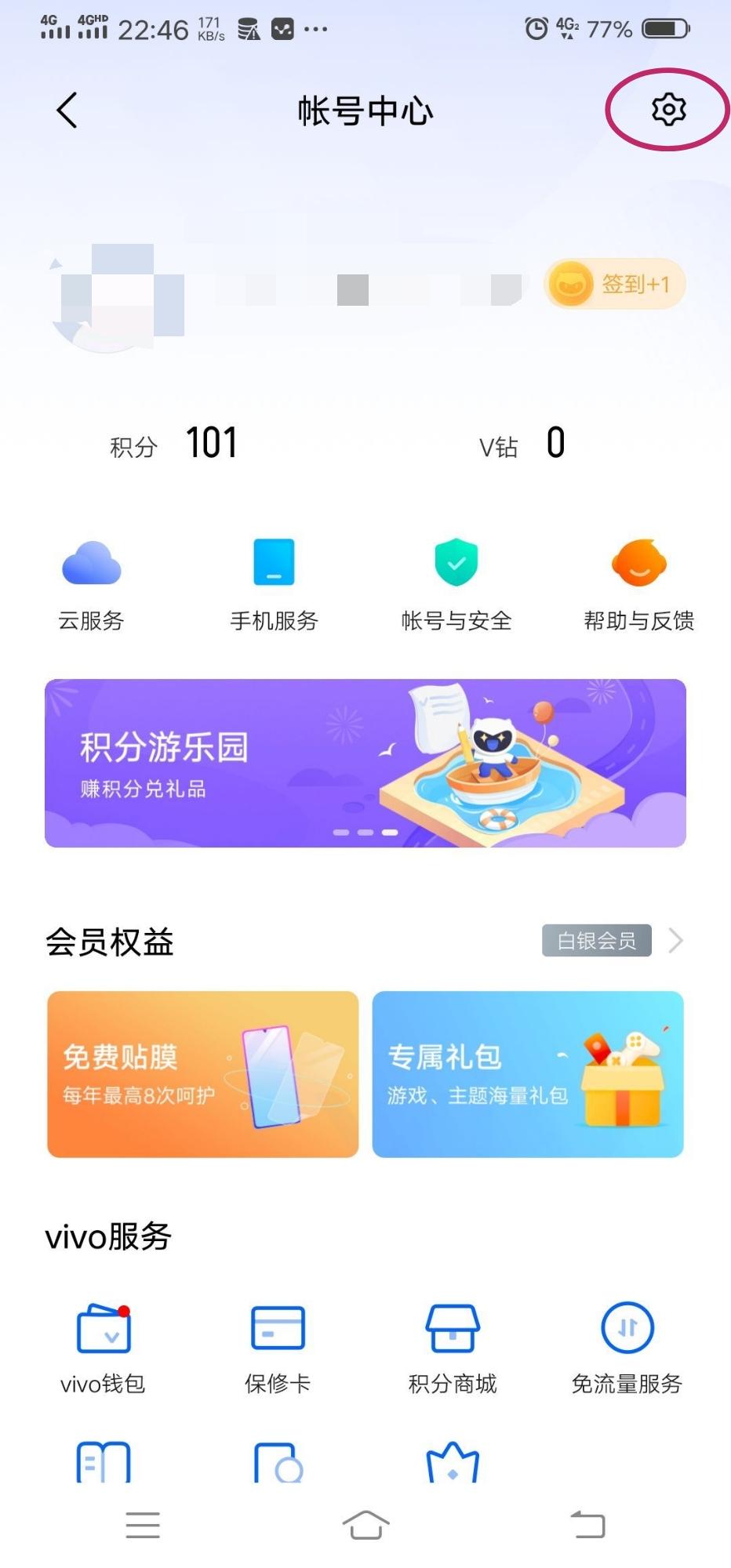
Task: Go back from 帐号中心
Action: pos(67,110)
